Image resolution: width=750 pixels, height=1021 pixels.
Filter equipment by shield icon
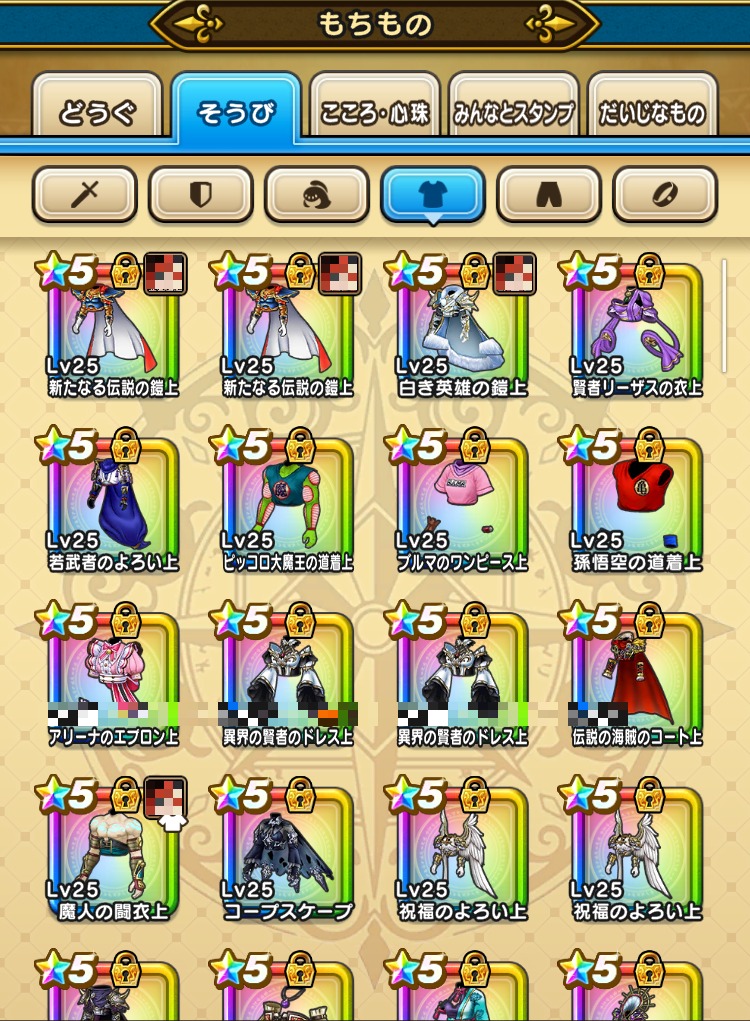tap(200, 194)
